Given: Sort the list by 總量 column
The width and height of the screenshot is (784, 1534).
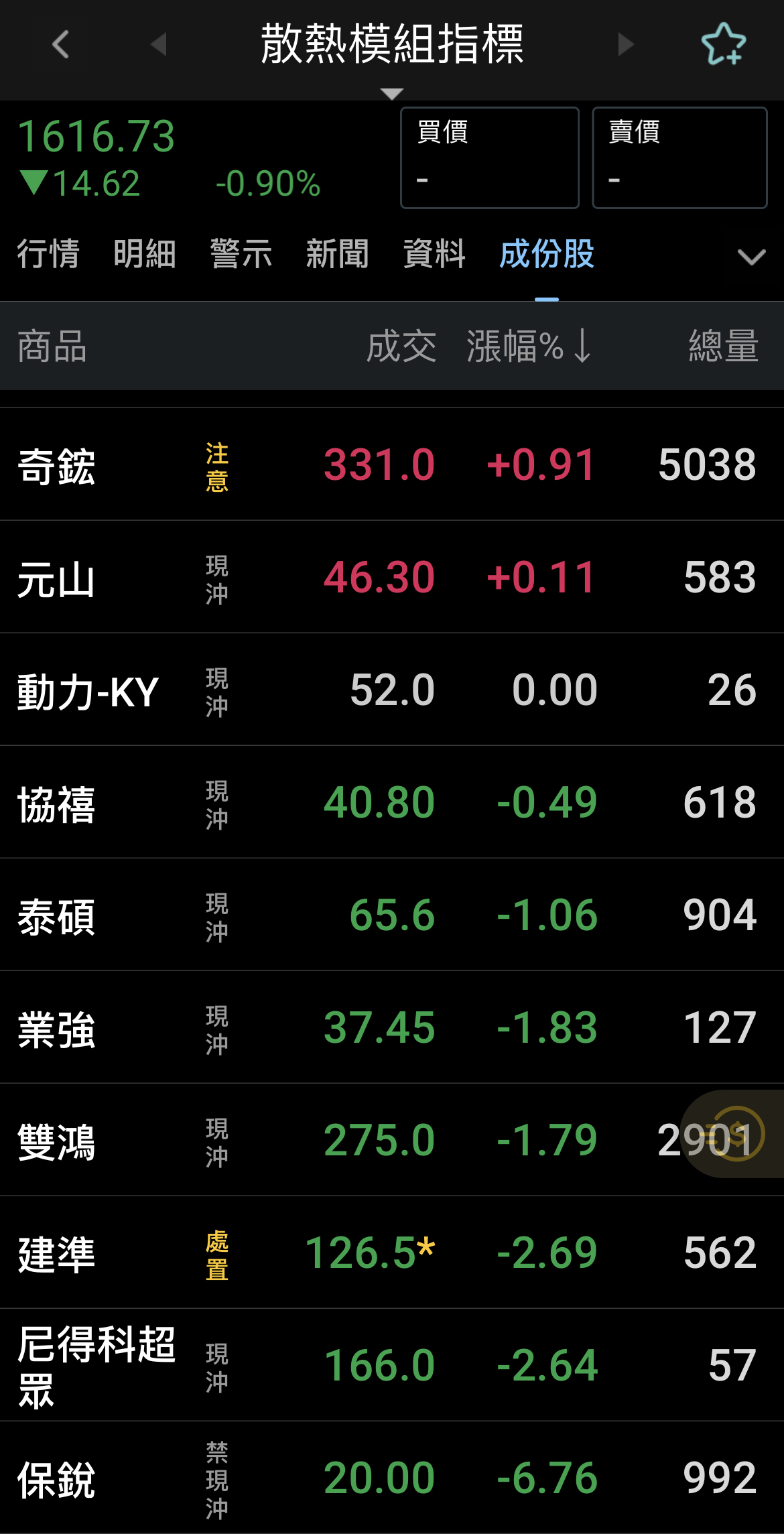Looking at the screenshot, I should pyautogui.click(x=724, y=346).
